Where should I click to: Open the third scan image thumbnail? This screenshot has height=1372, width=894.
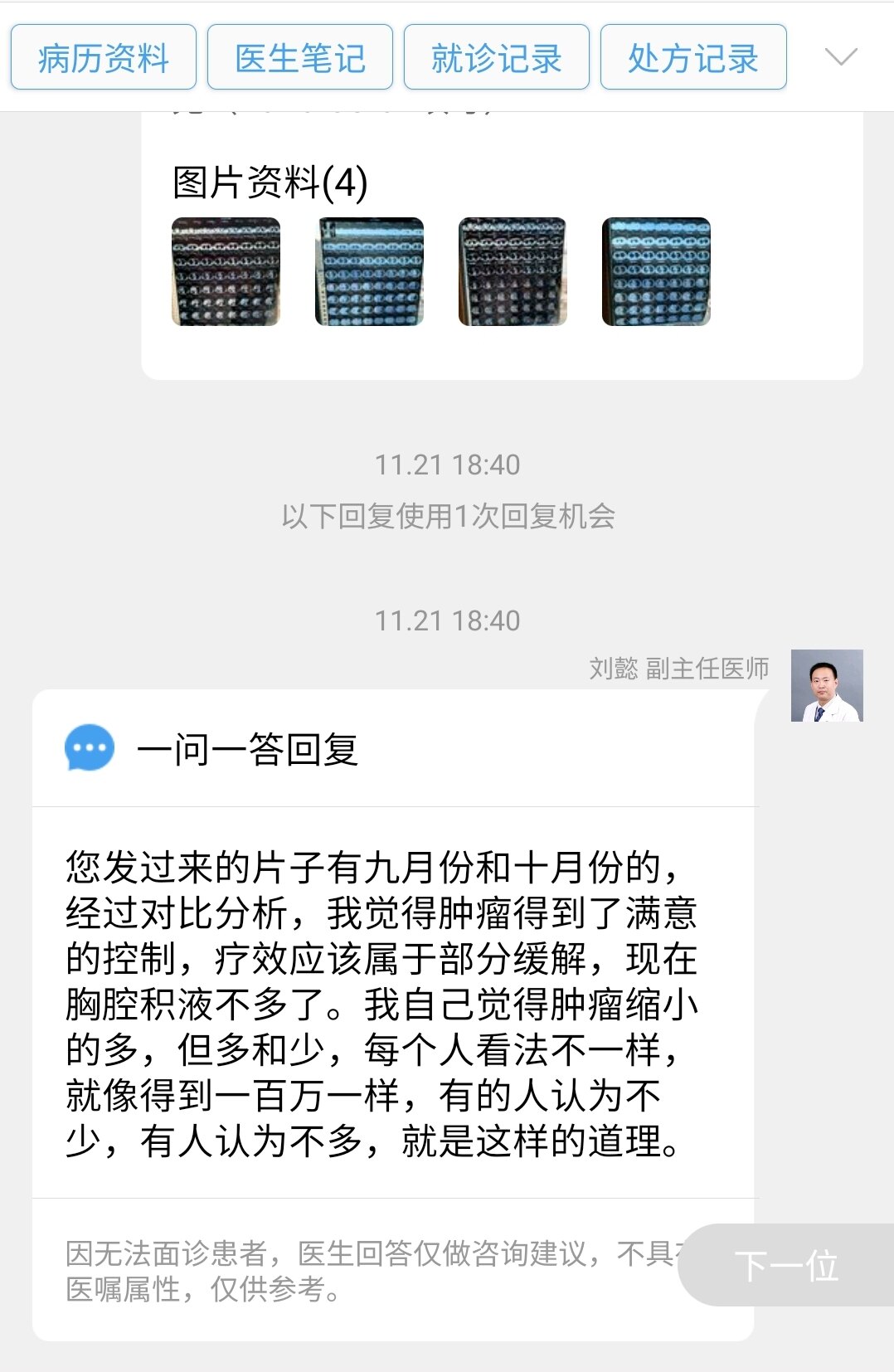pyautogui.click(x=513, y=271)
